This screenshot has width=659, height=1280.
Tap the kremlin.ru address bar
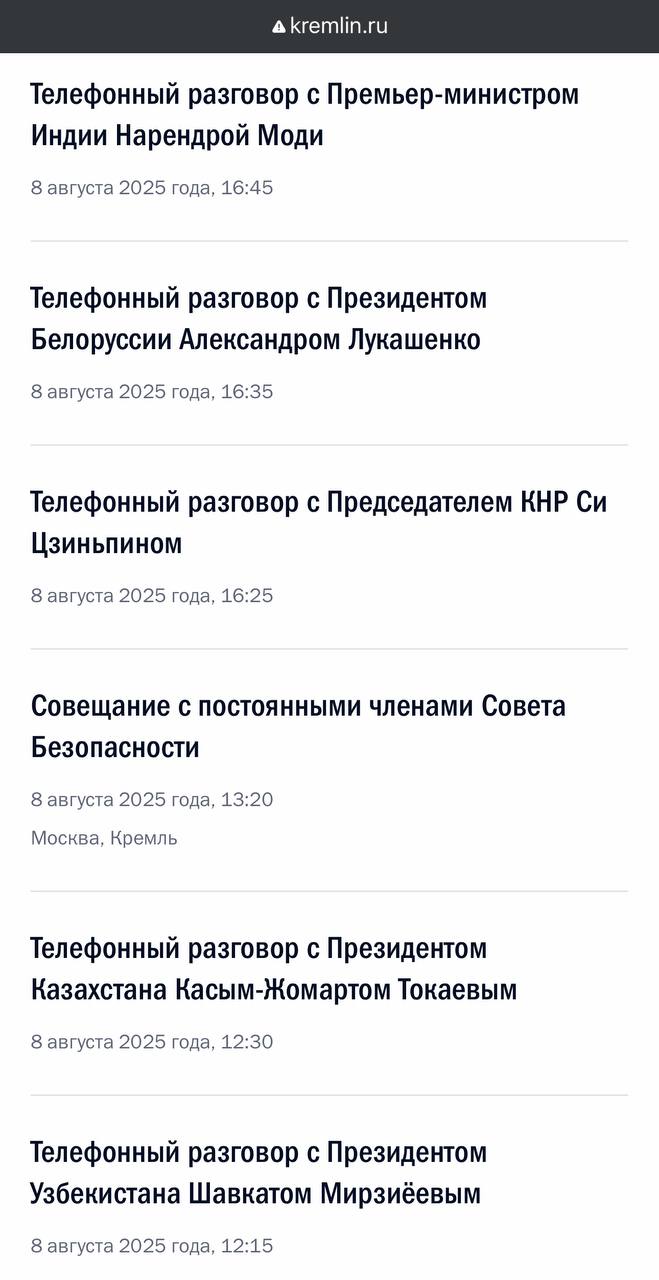pyautogui.click(x=329, y=26)
